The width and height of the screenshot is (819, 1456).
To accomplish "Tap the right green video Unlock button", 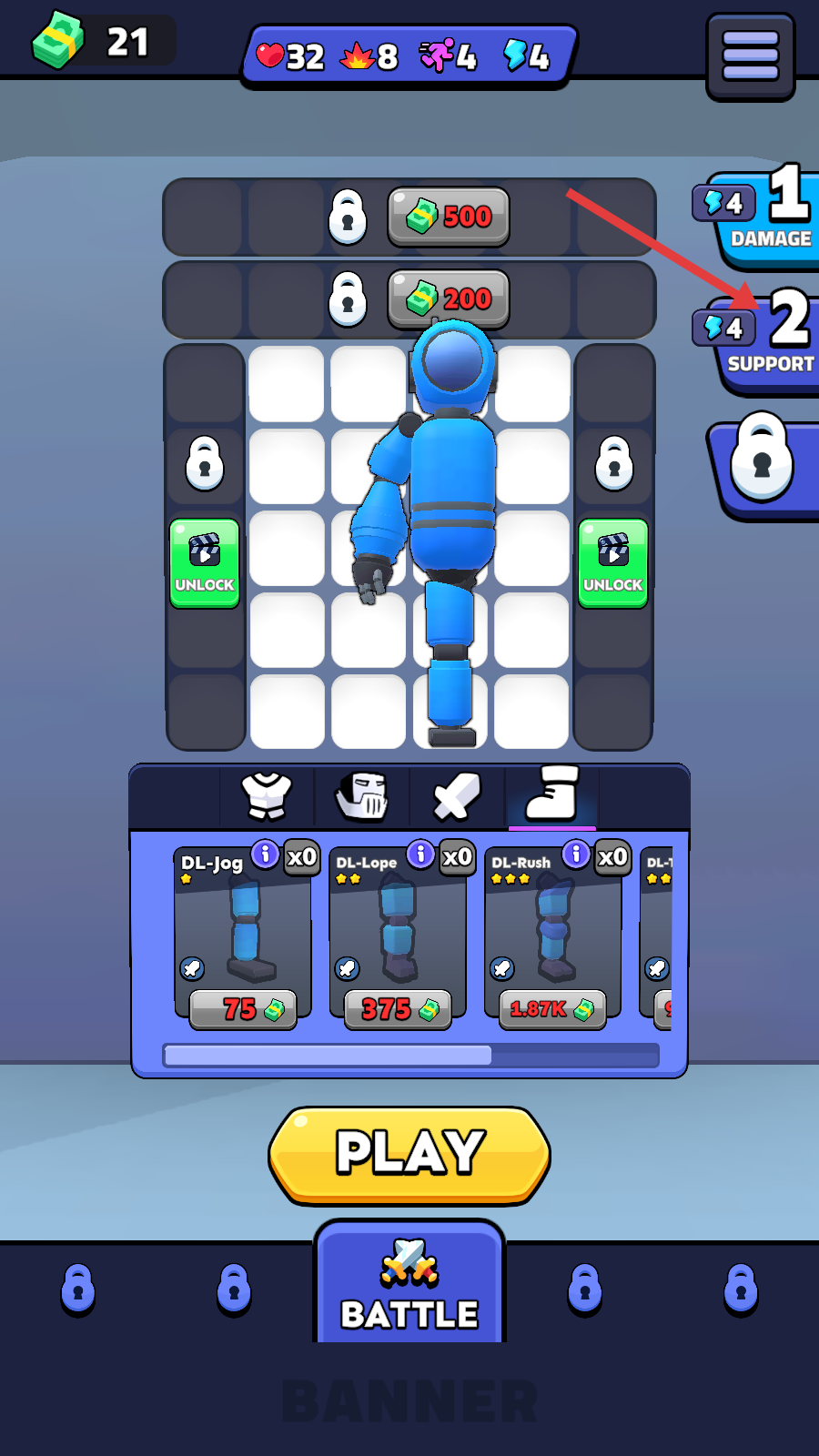I will click(x=612, y=563).
